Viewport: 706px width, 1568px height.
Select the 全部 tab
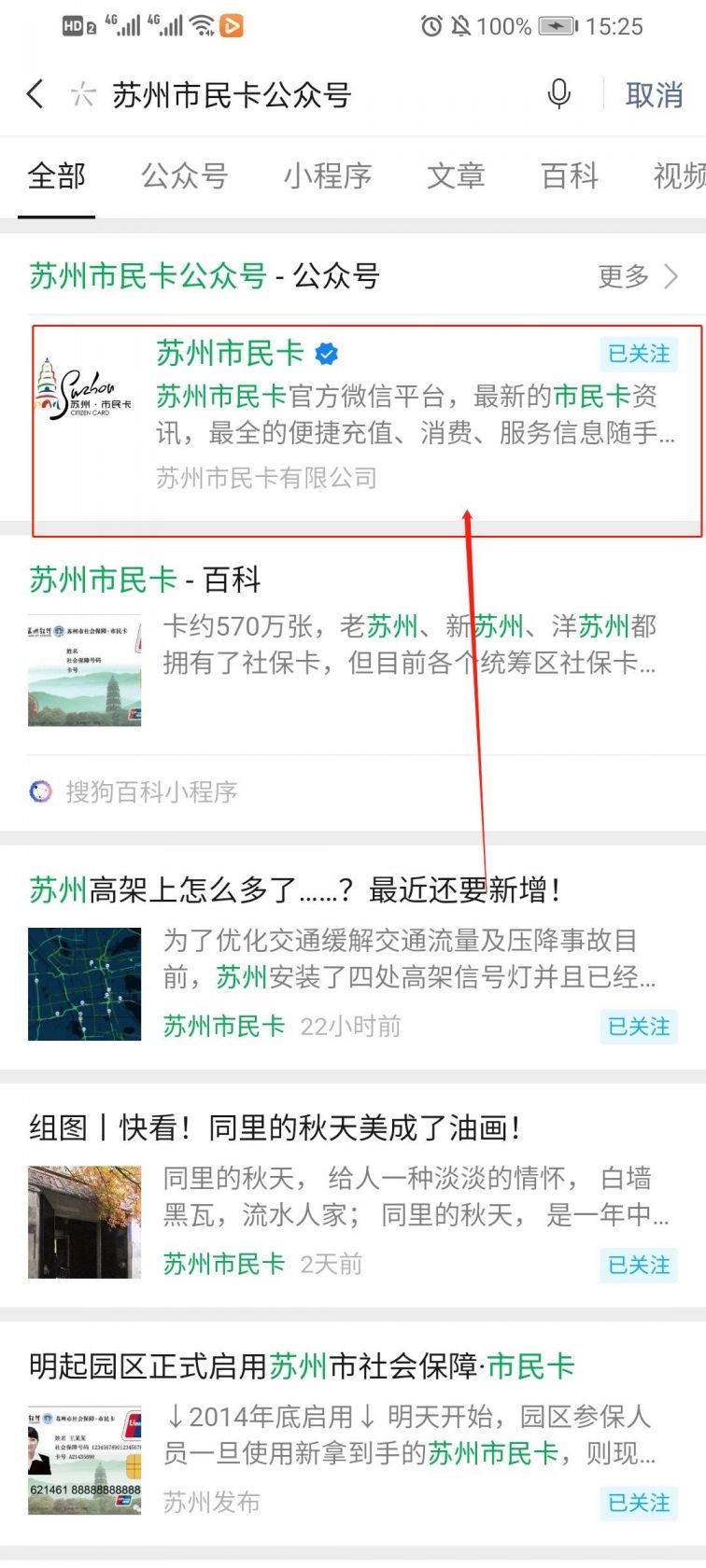point(56,175)
